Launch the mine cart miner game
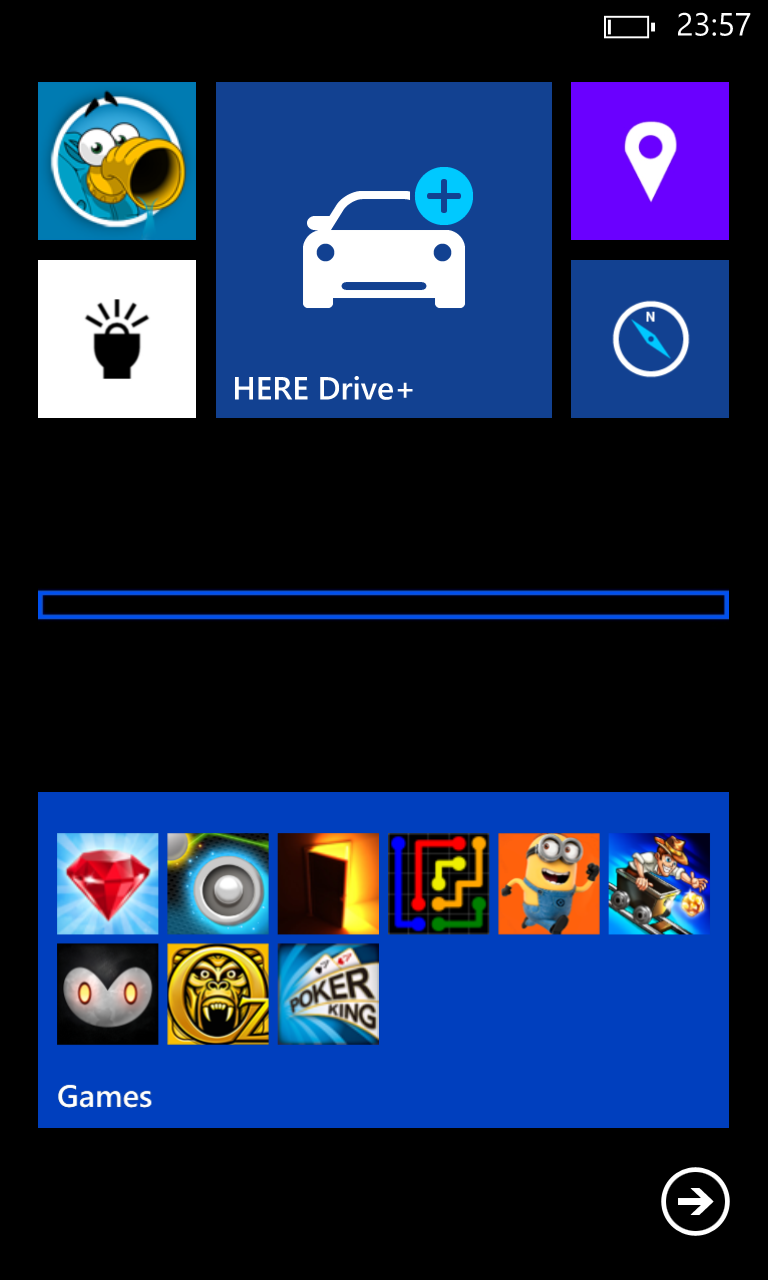The height and width of the screenshot is (1280, 768). coord(660,884)
